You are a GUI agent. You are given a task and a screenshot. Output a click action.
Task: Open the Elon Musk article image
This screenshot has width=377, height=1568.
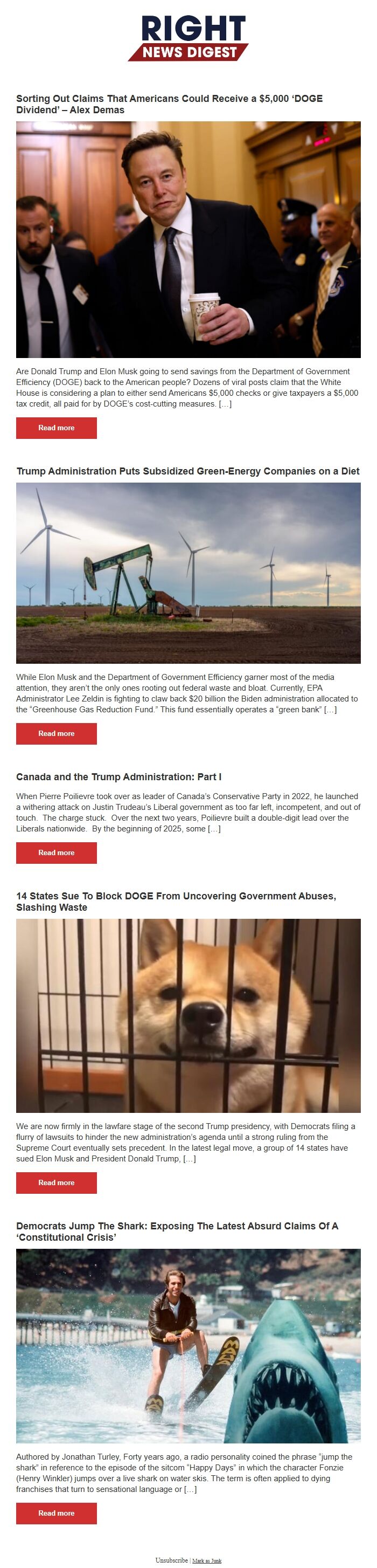[x=188, y=239]
